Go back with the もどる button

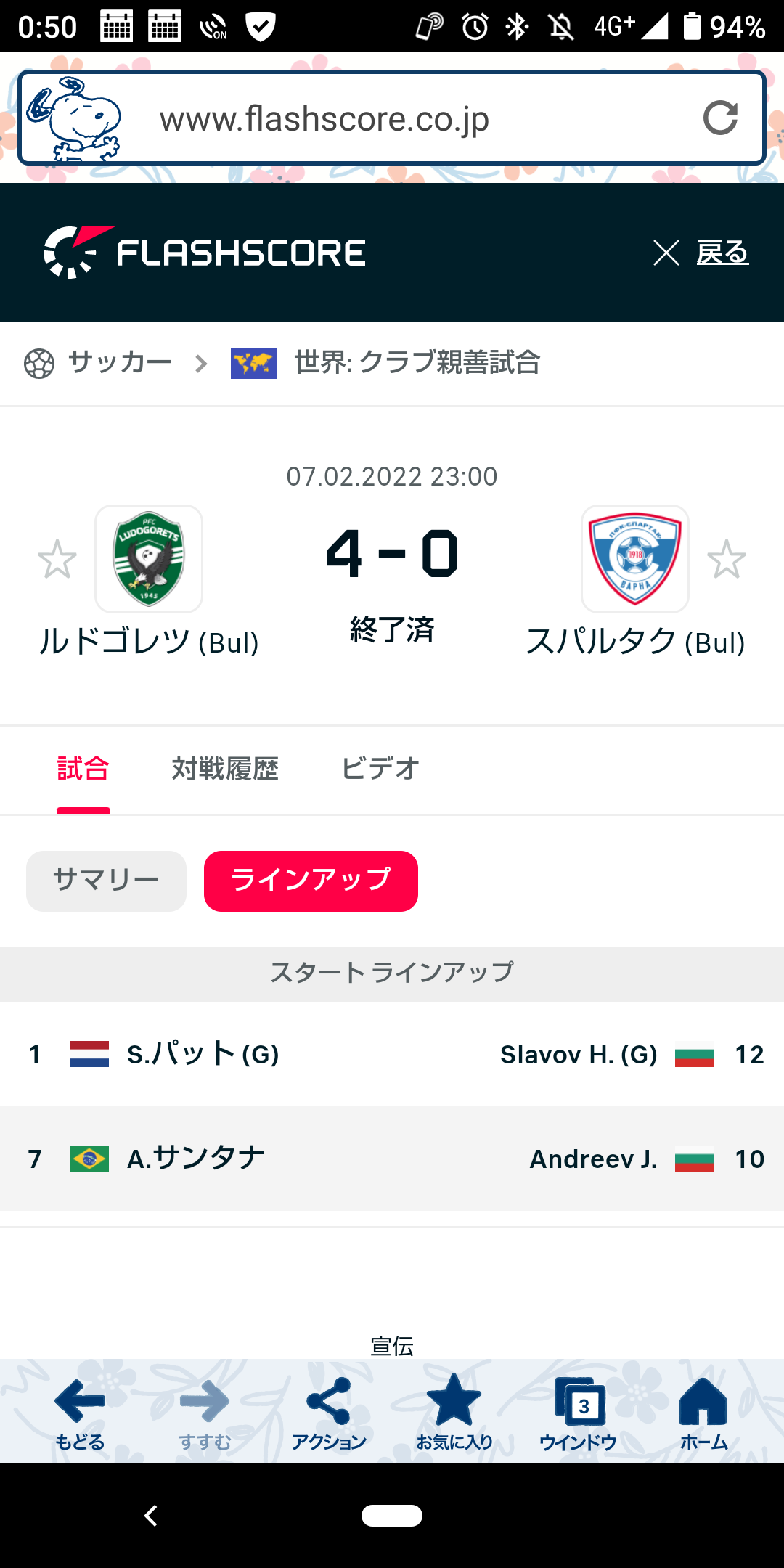[80, 1413]
